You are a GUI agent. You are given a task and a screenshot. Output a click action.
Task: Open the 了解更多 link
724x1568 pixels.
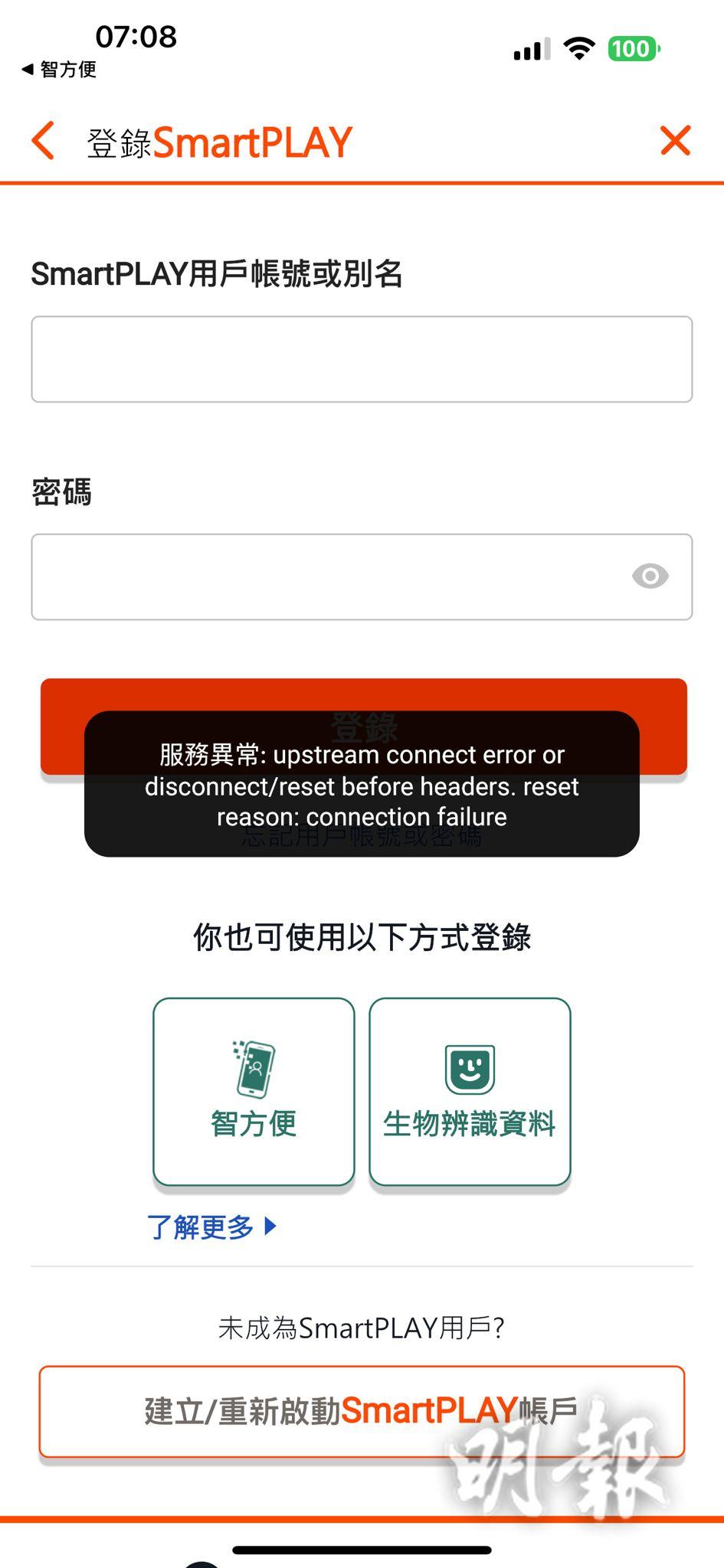(211, 1227)
